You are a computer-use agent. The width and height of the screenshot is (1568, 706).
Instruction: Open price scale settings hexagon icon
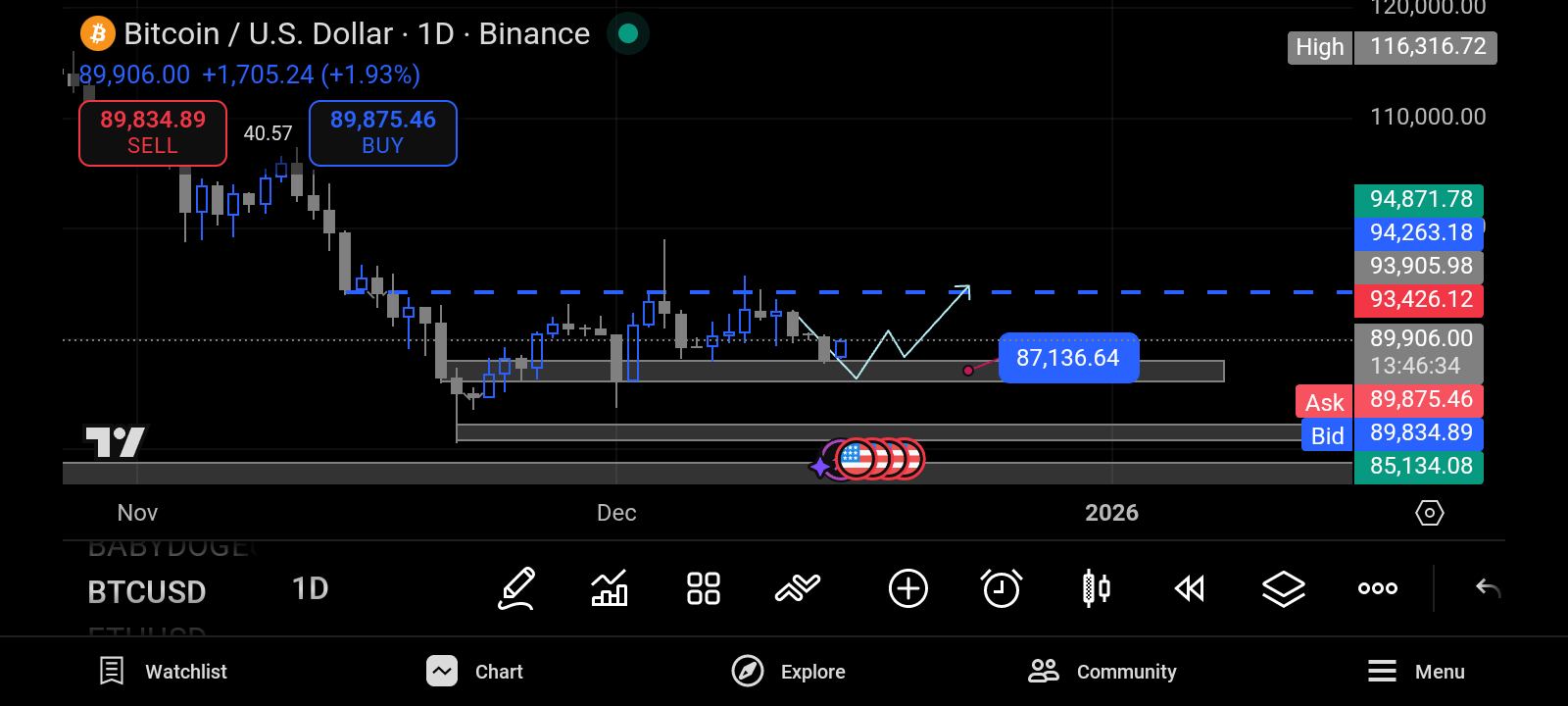1429,513
